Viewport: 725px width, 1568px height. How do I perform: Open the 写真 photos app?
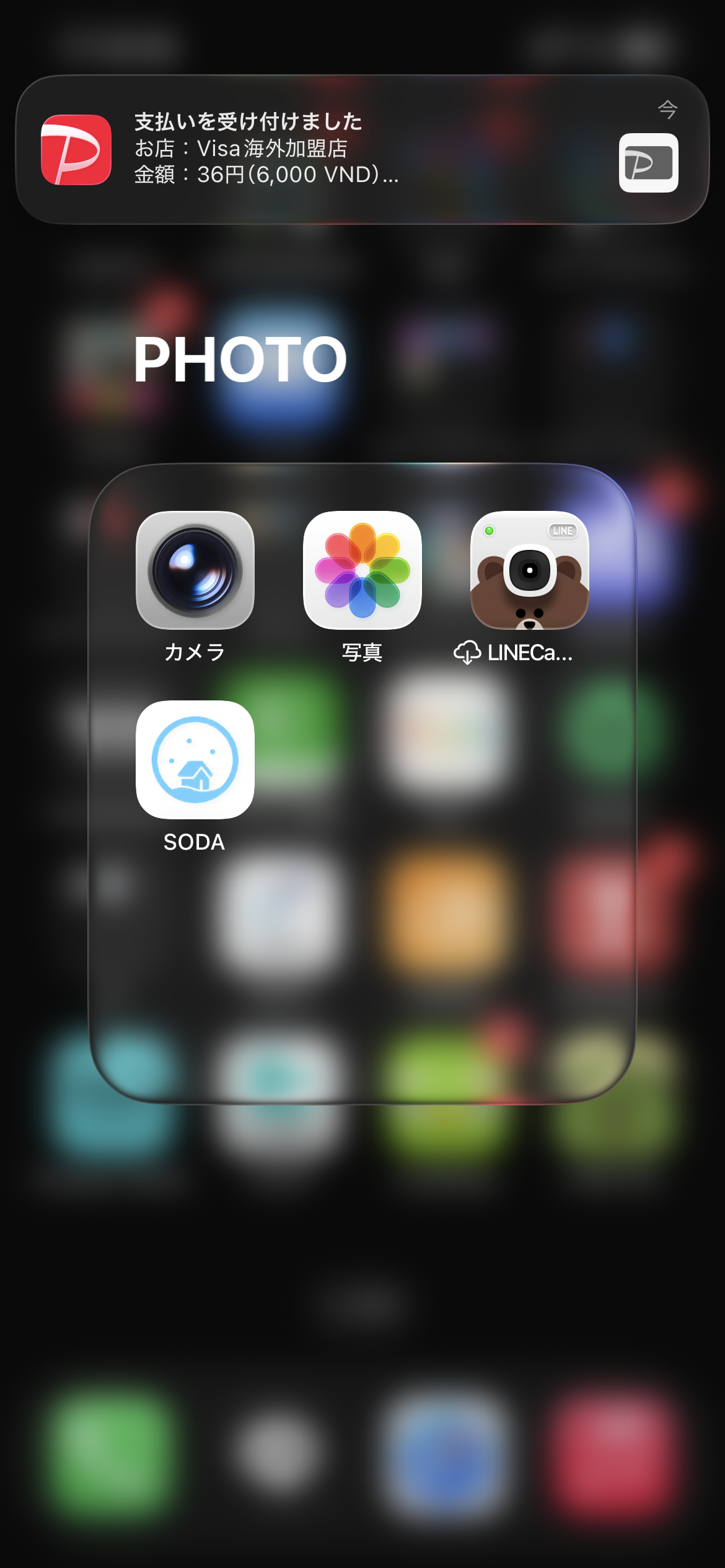pyautogui.click(x=362, y=570)
